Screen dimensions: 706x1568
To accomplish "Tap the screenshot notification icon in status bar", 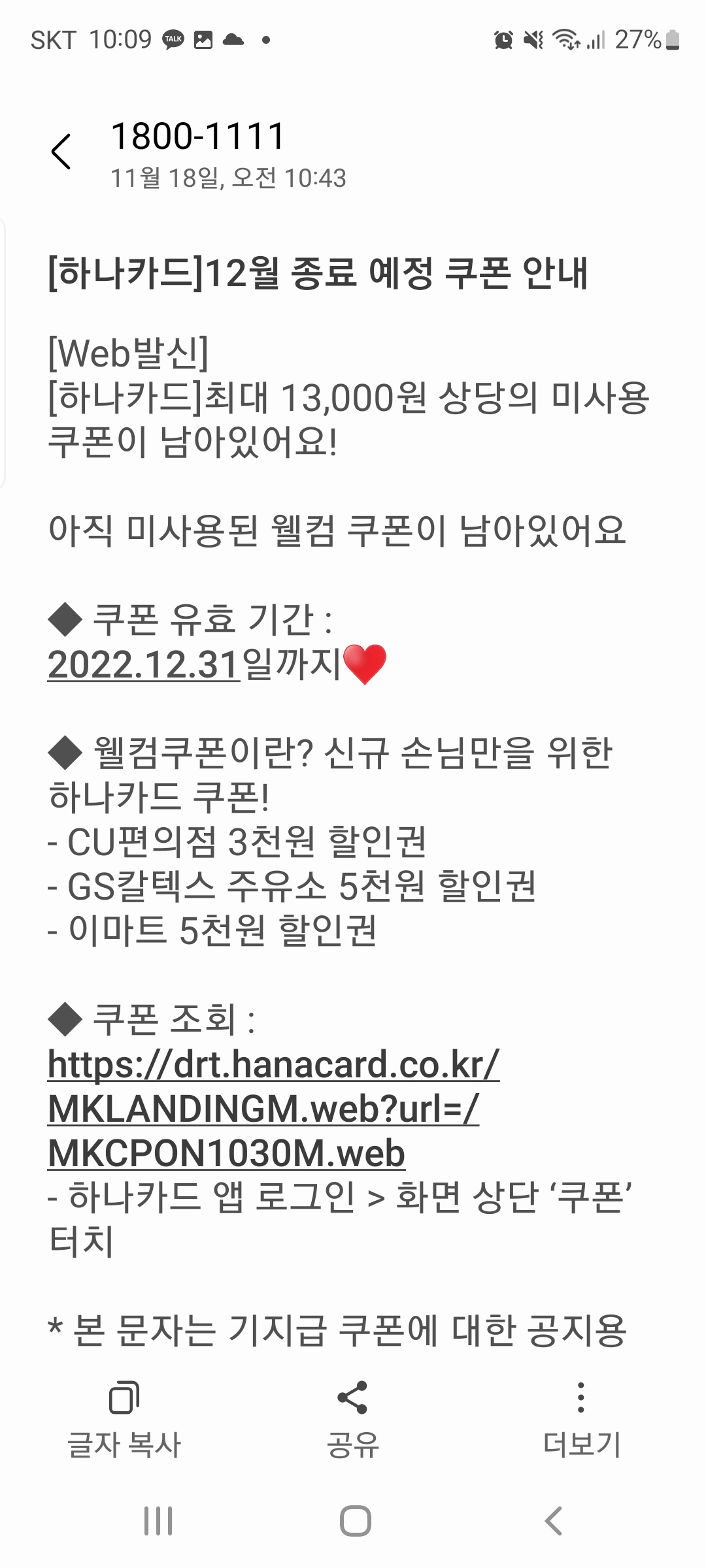I will coord(203,41).
